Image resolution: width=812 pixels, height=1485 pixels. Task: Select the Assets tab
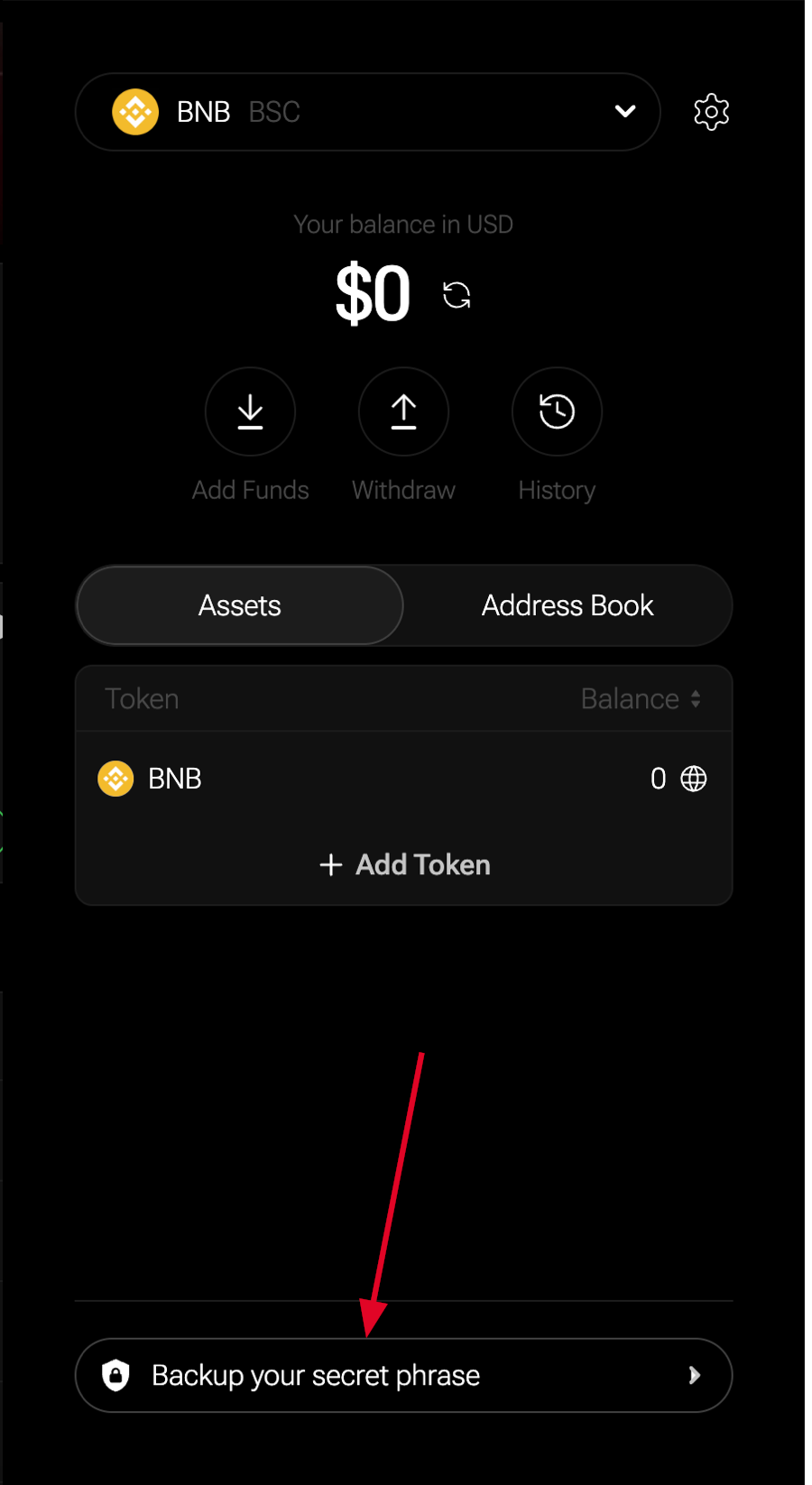(x=240, y=605)
